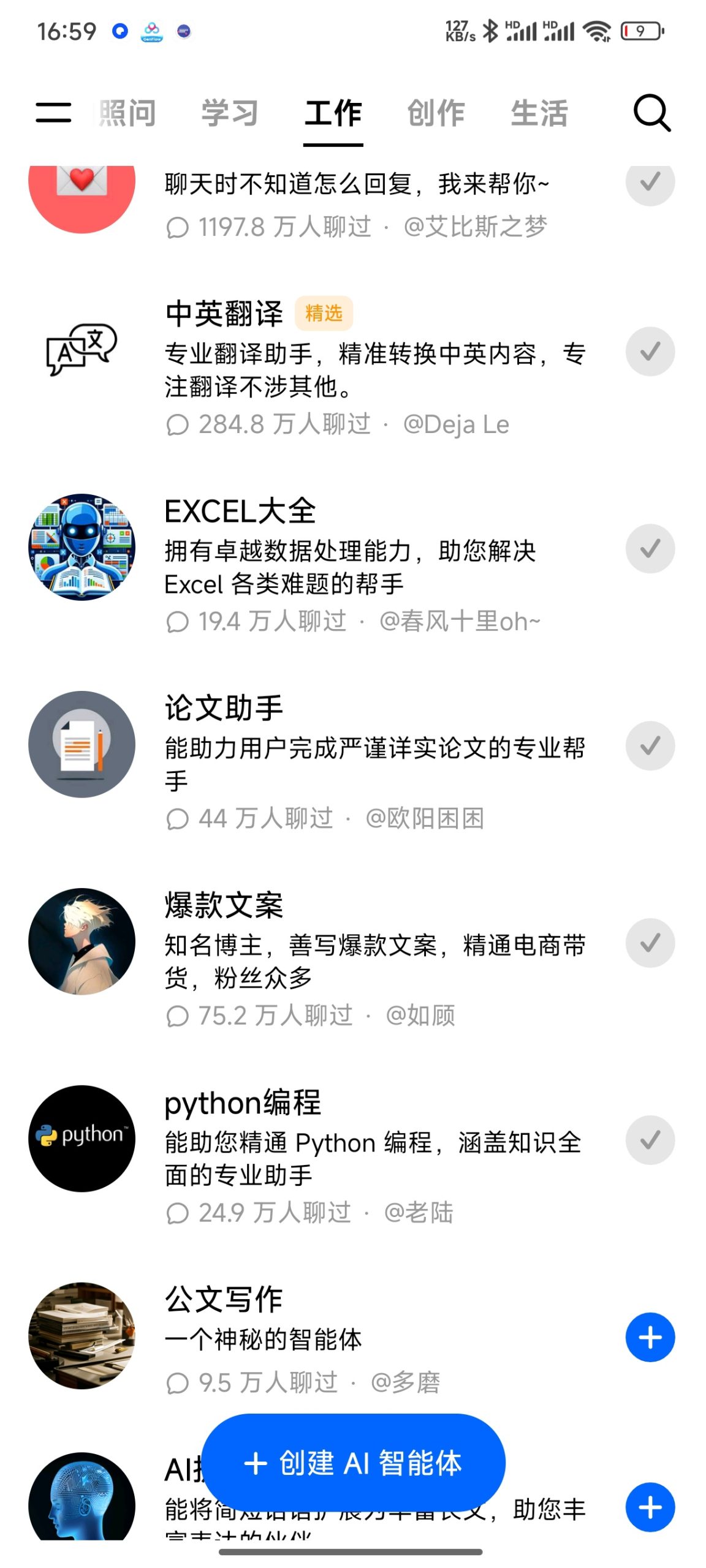
Task: Open the hamburger navigation menu
Action: (54, 113)
